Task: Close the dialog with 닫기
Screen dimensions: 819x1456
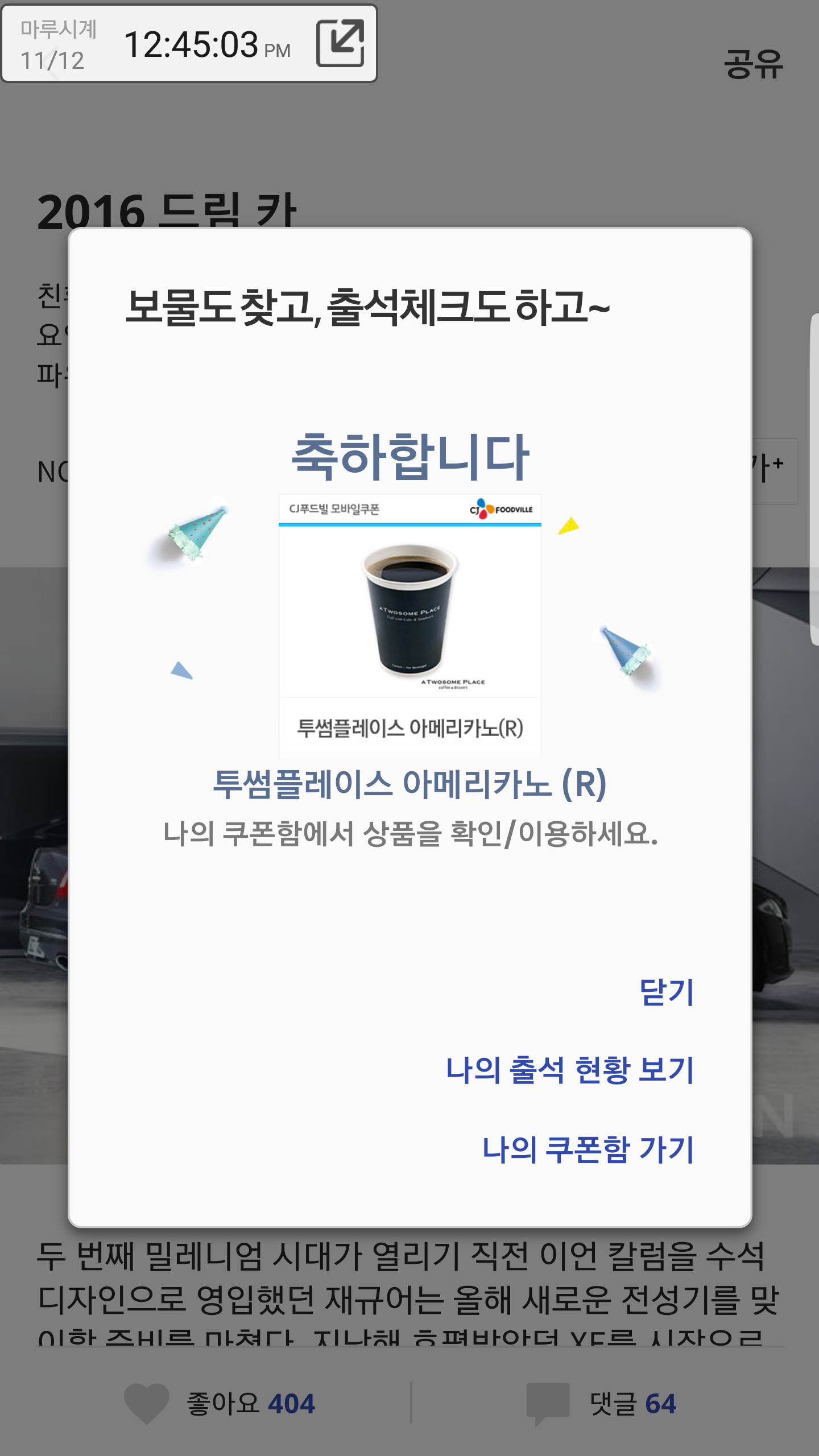Action: 667,992
